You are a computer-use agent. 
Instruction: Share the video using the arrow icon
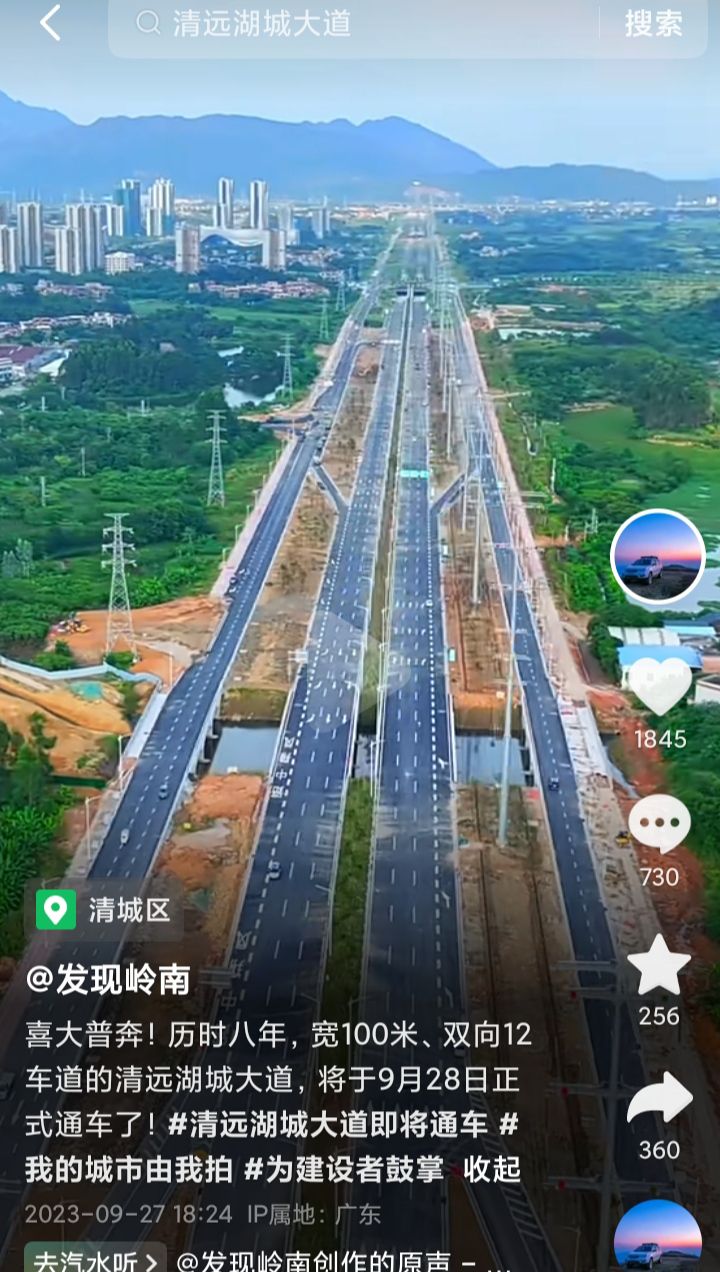point(659,1100)
